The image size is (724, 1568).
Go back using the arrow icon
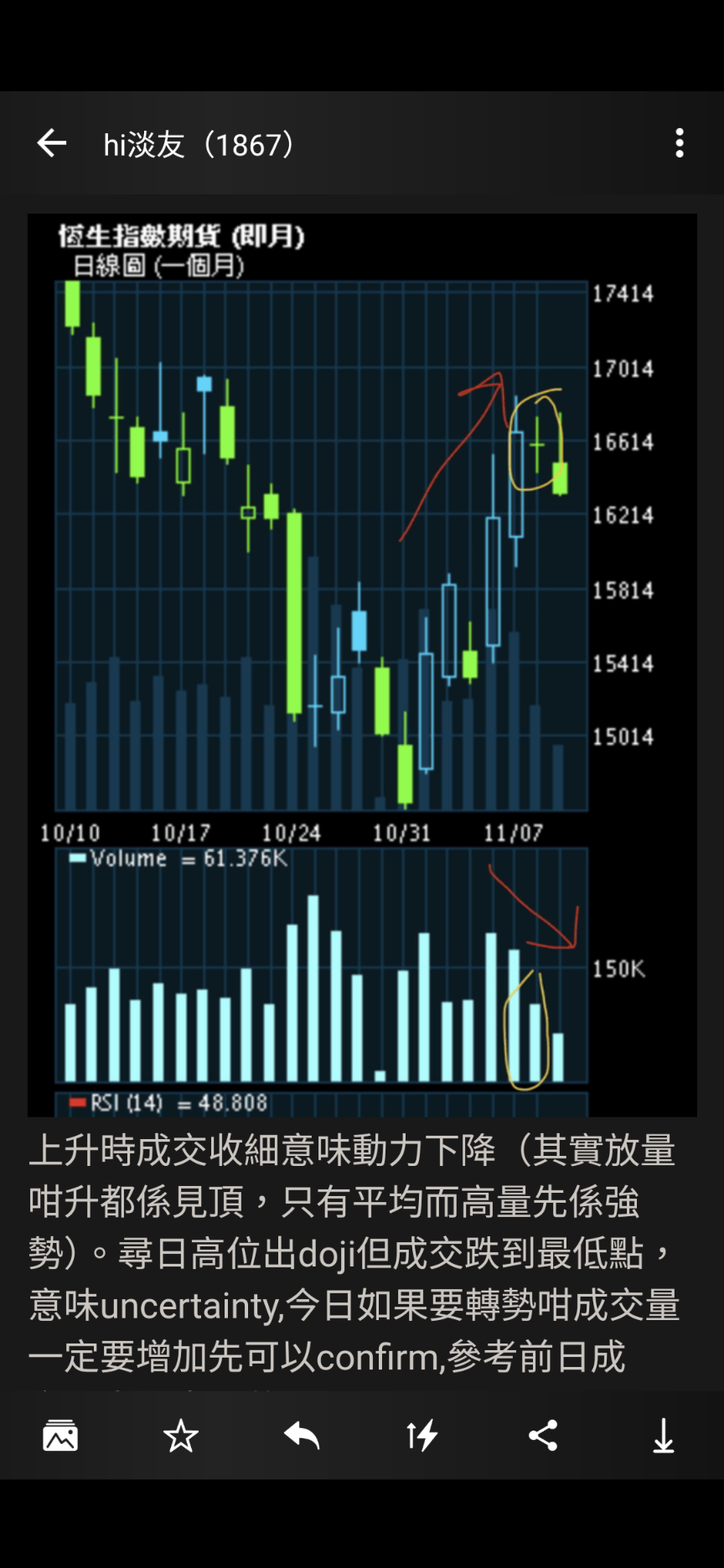tap(52, 143)
